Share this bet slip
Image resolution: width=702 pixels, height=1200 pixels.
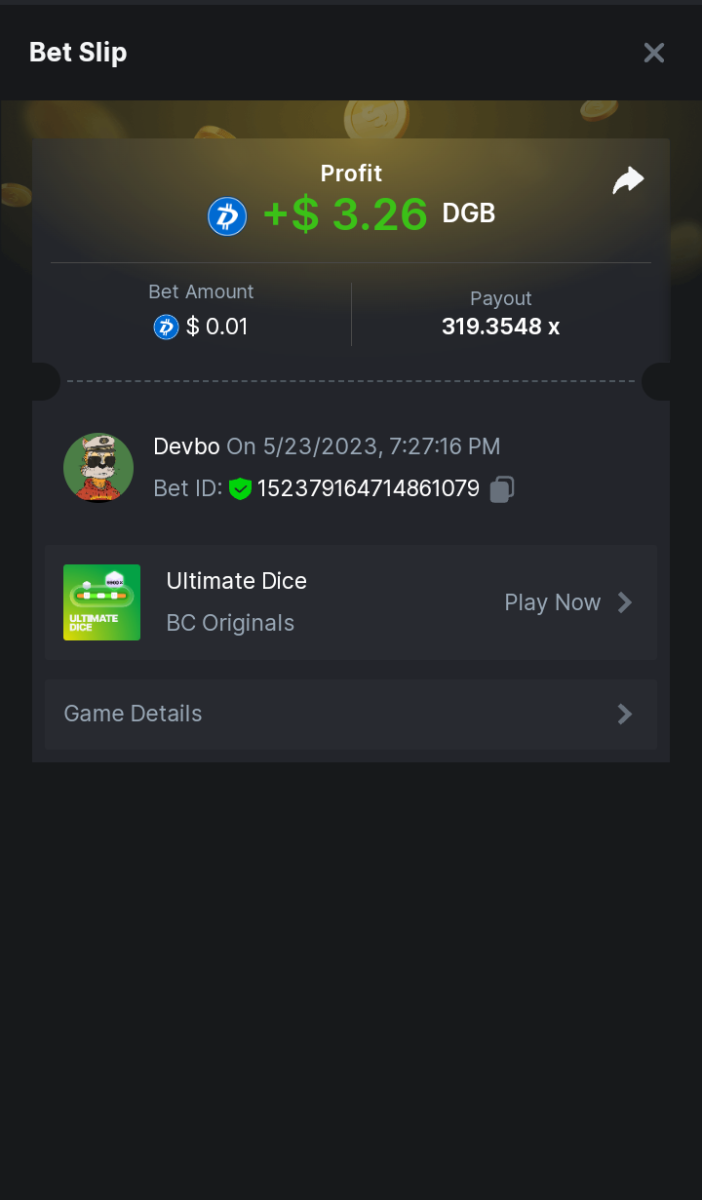click(628, 181)
